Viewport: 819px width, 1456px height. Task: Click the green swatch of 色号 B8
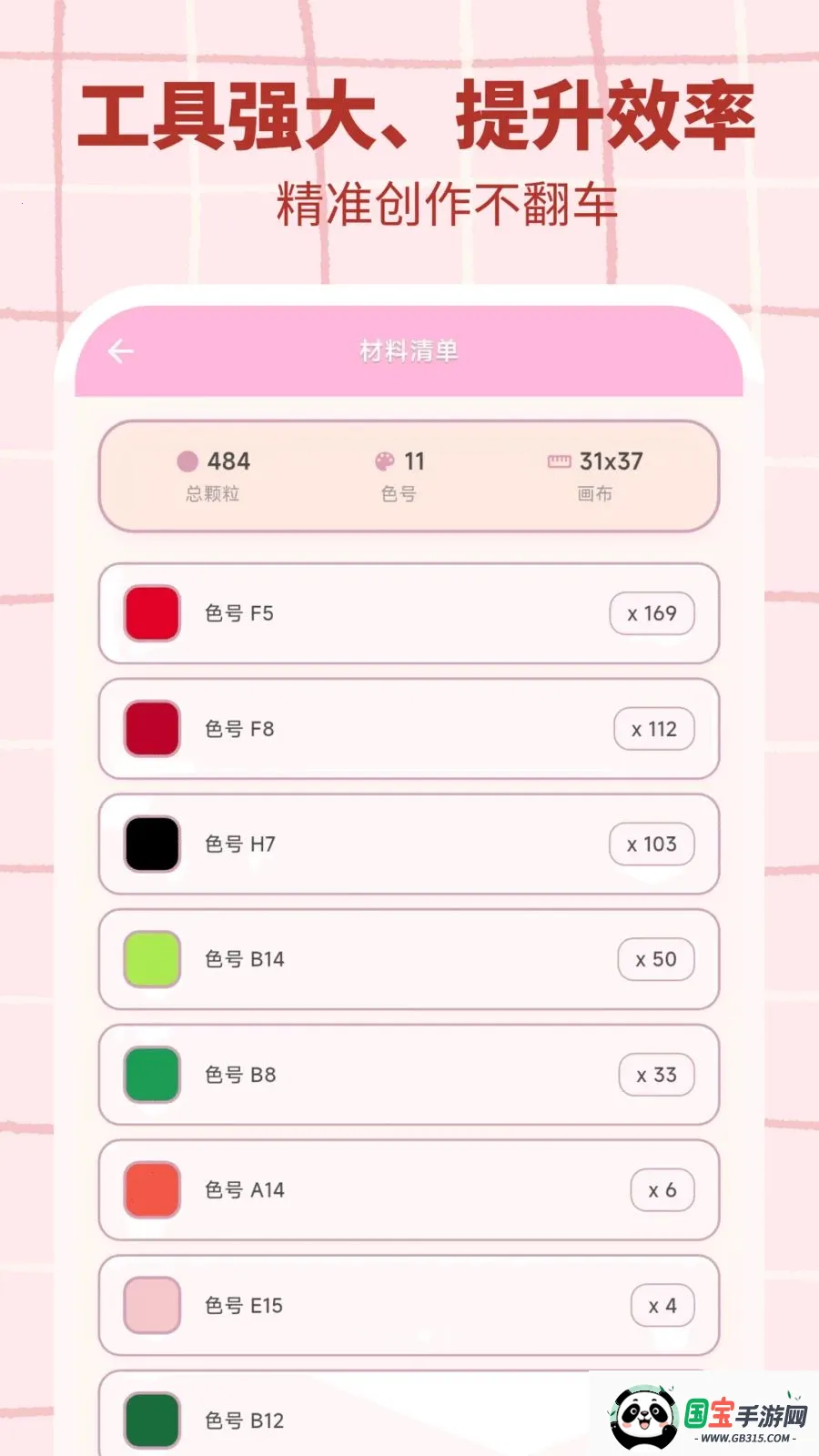(x=151, y=1074)
